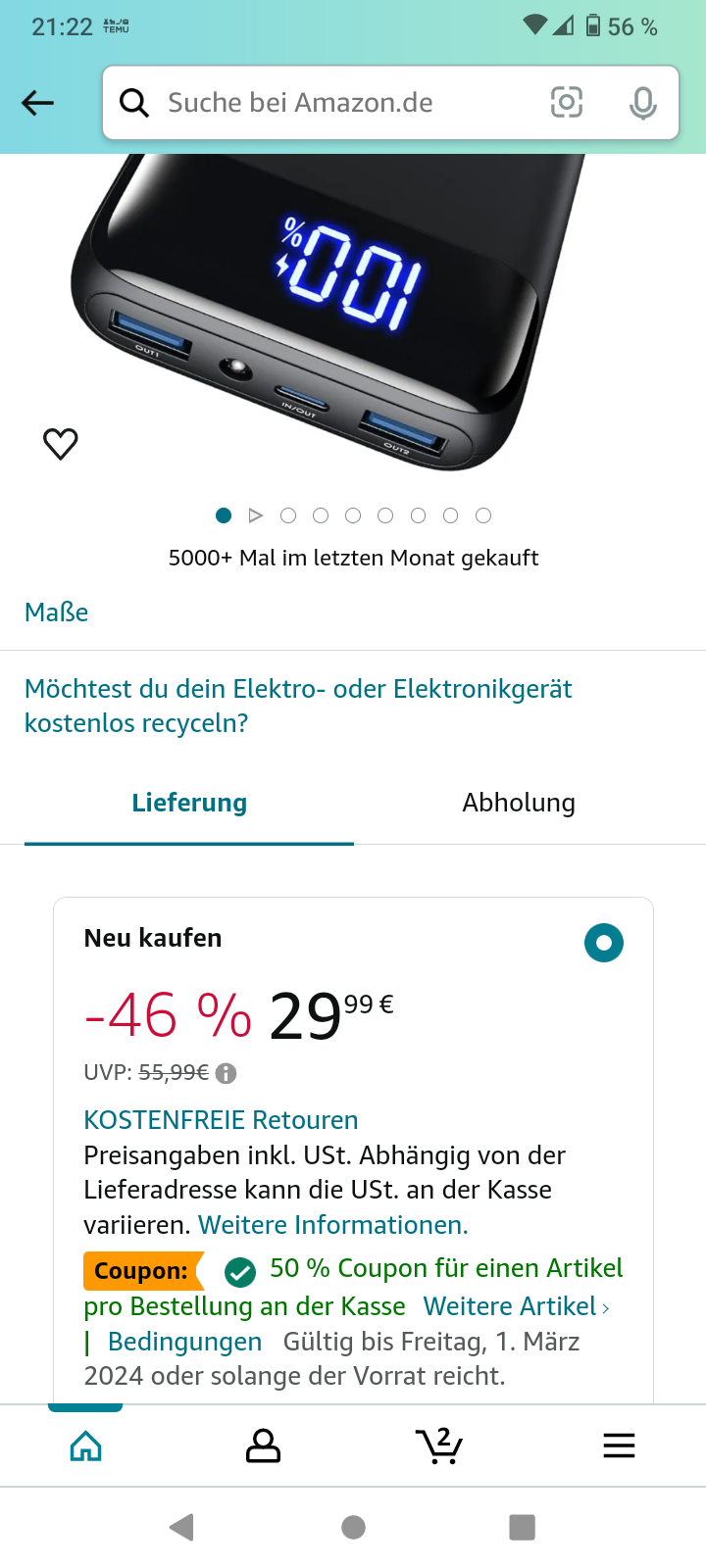Open camera lens search icon

pos(567,103)
